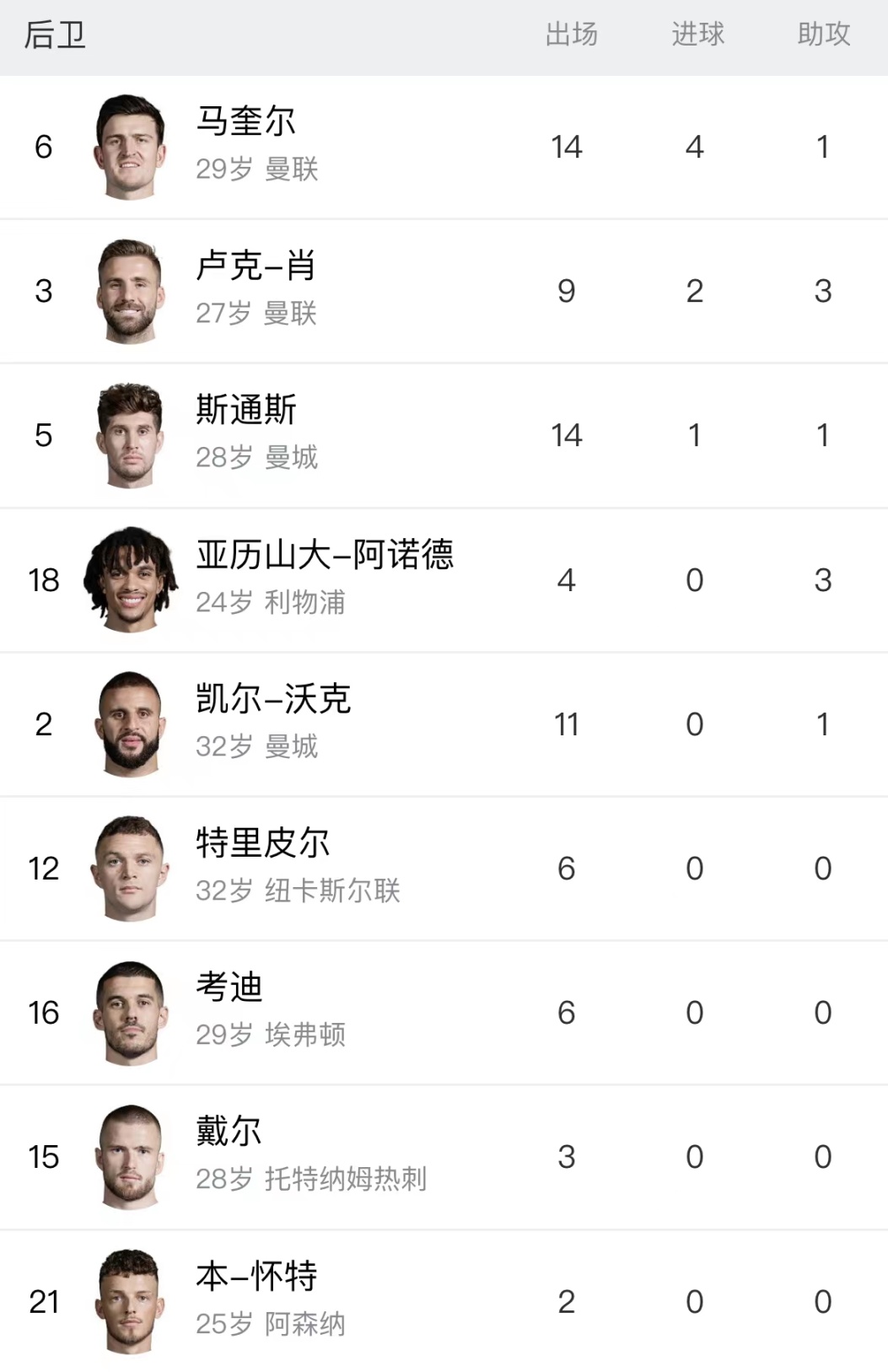Tap the 特里皮尔 row
Viewport: 888px width, 1372px height.
point(262,844)
